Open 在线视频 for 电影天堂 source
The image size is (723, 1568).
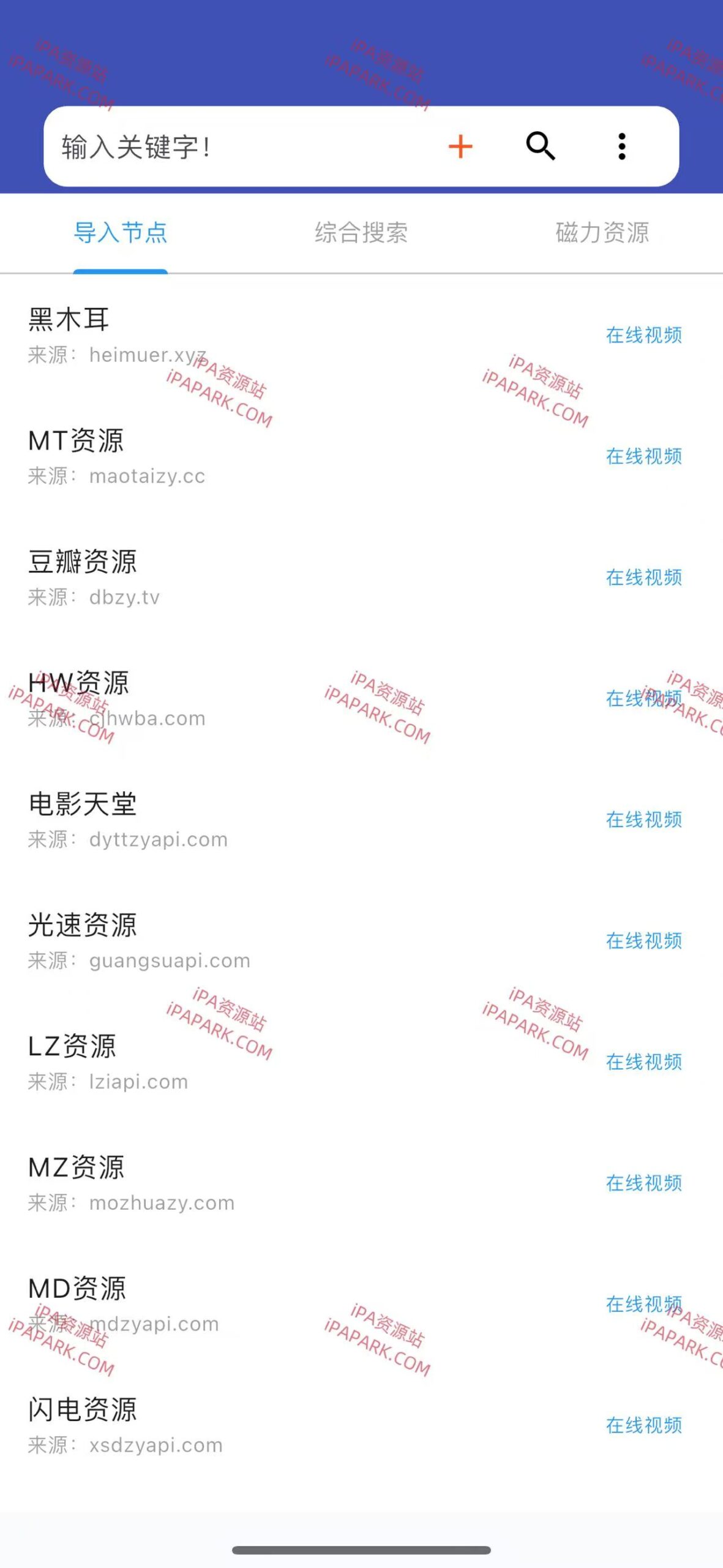[x=644, y=820]
